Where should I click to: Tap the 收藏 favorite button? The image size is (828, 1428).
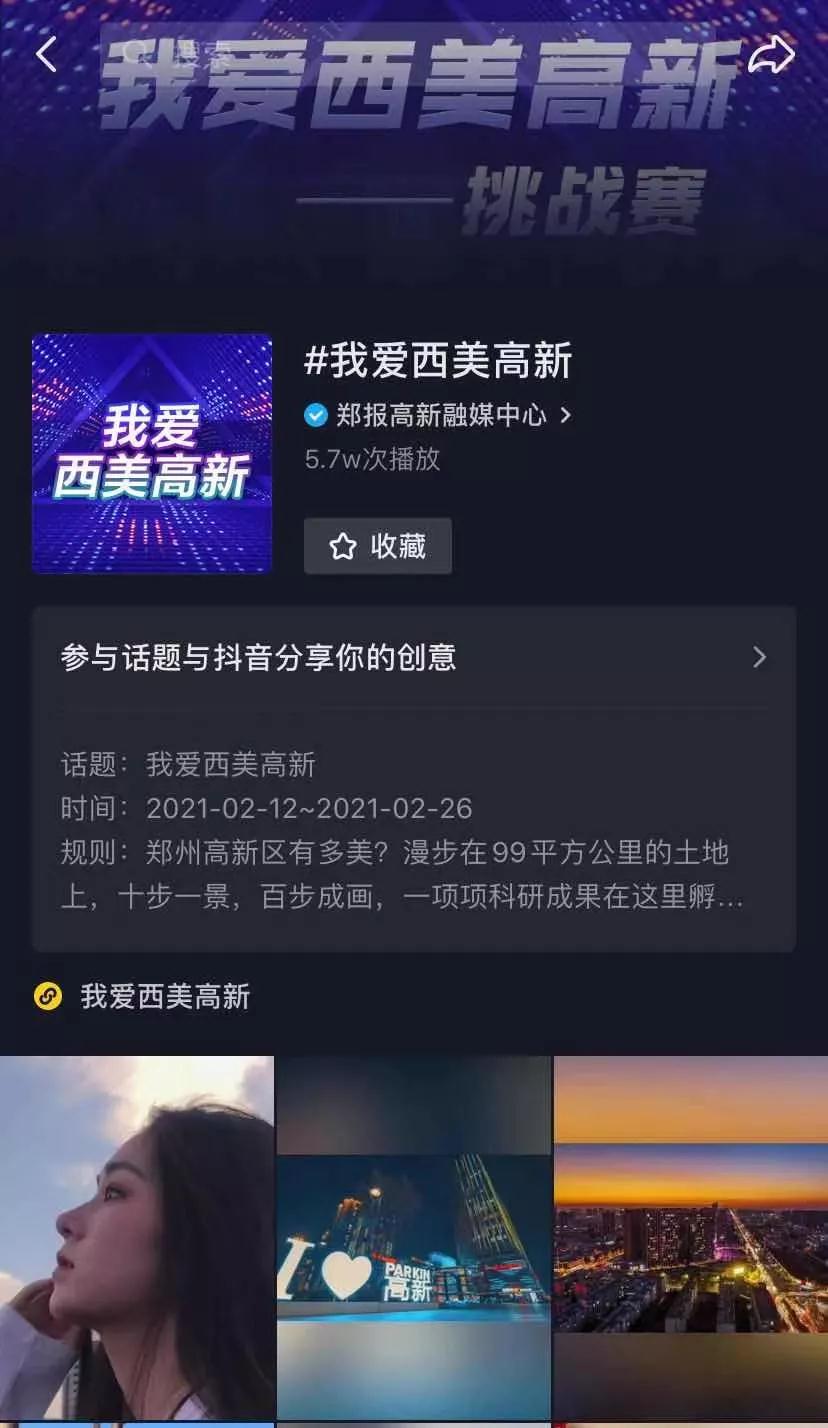(x=378, y=546)
